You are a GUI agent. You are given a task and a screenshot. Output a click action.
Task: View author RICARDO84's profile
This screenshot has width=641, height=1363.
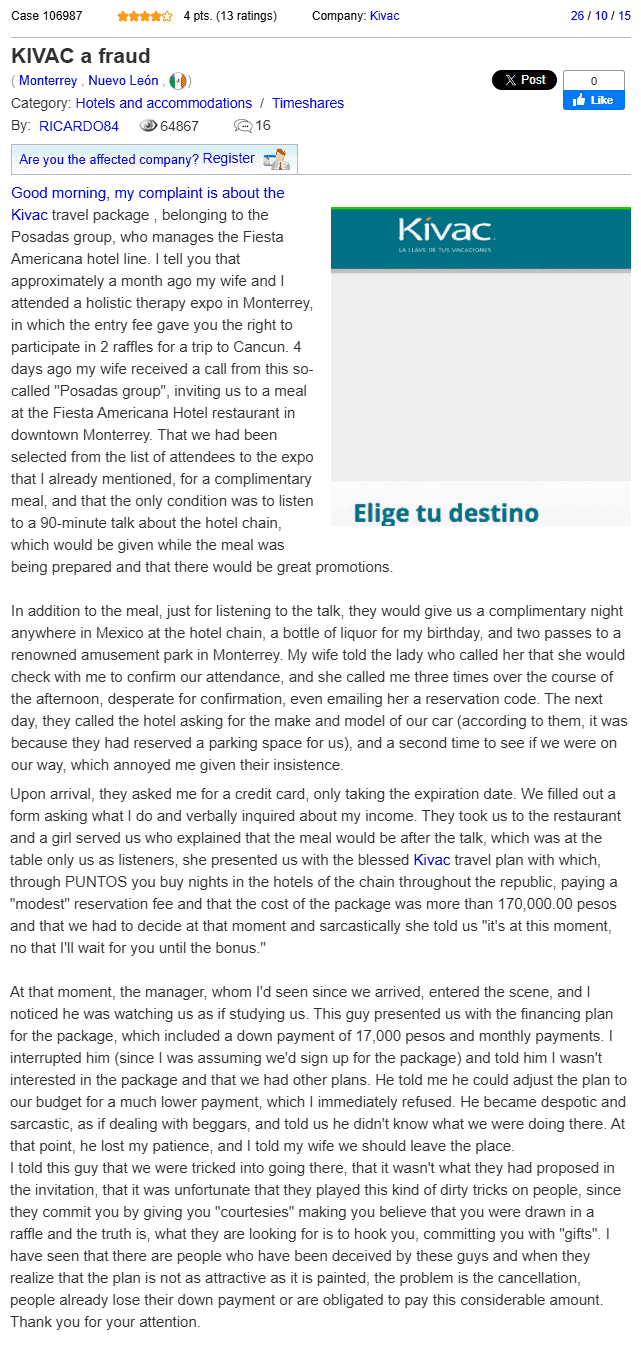(x=79, y=126)
